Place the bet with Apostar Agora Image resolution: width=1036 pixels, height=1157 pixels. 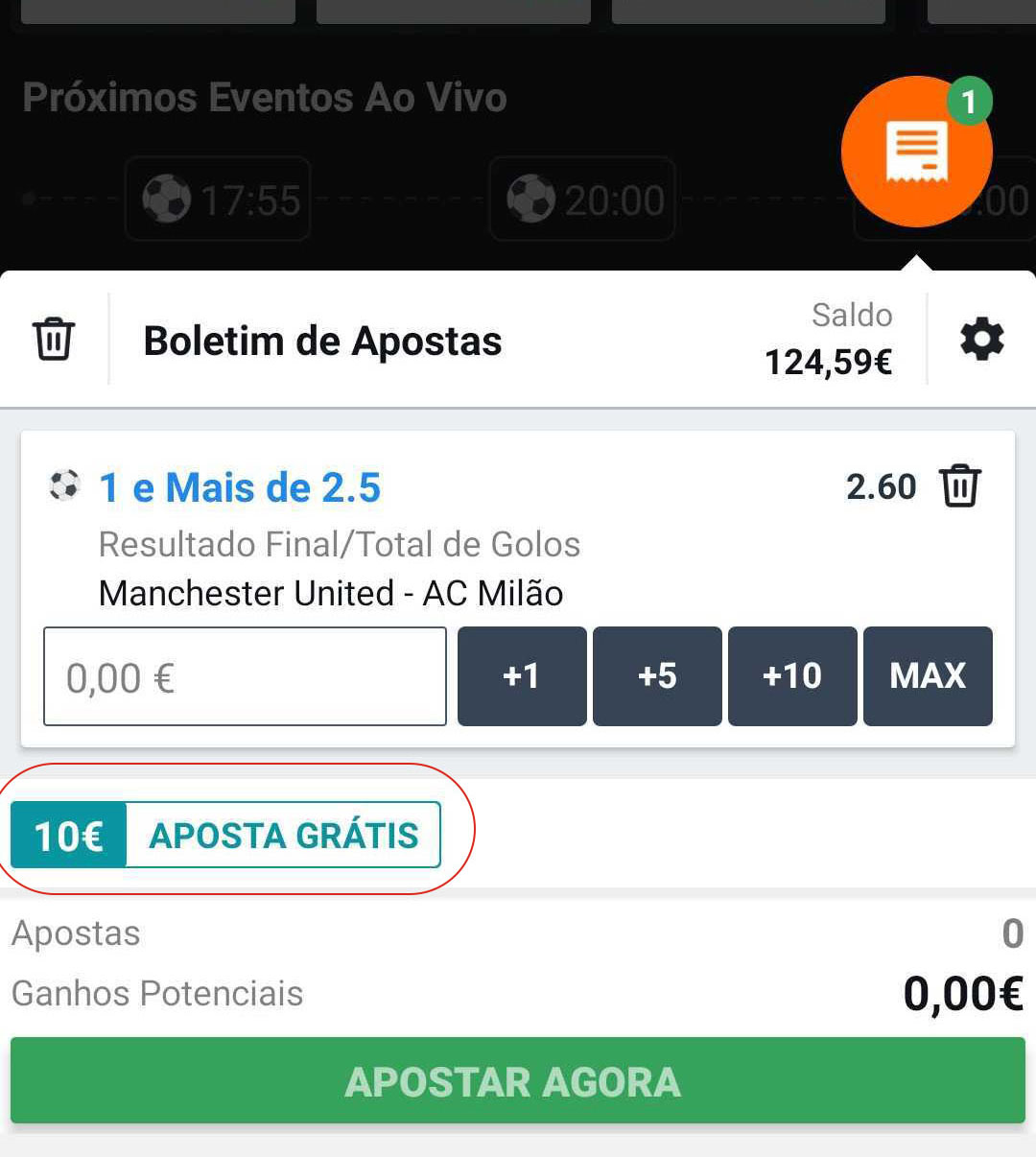coord(517,1081)
